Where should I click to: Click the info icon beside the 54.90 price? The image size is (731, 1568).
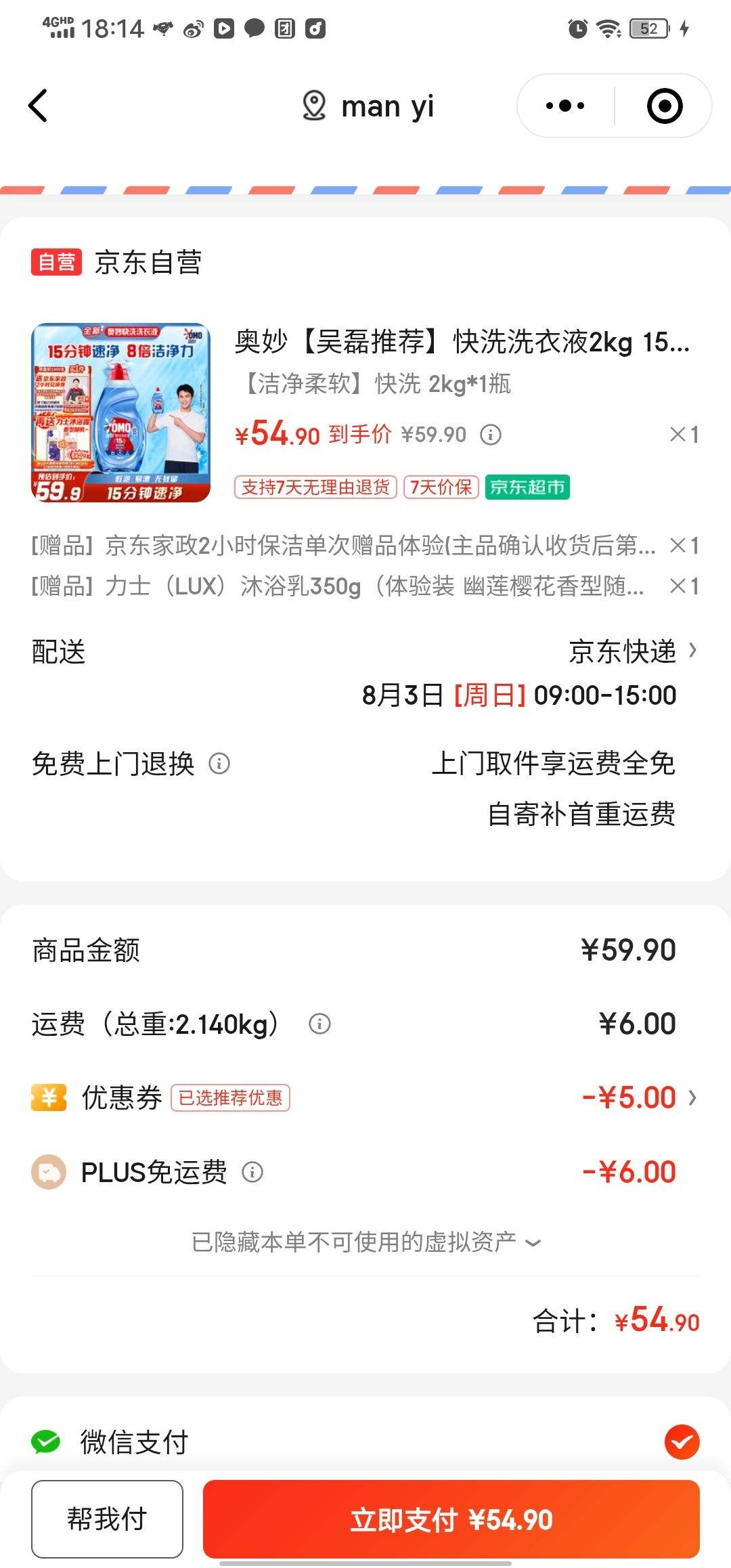[x=490, y=435]
